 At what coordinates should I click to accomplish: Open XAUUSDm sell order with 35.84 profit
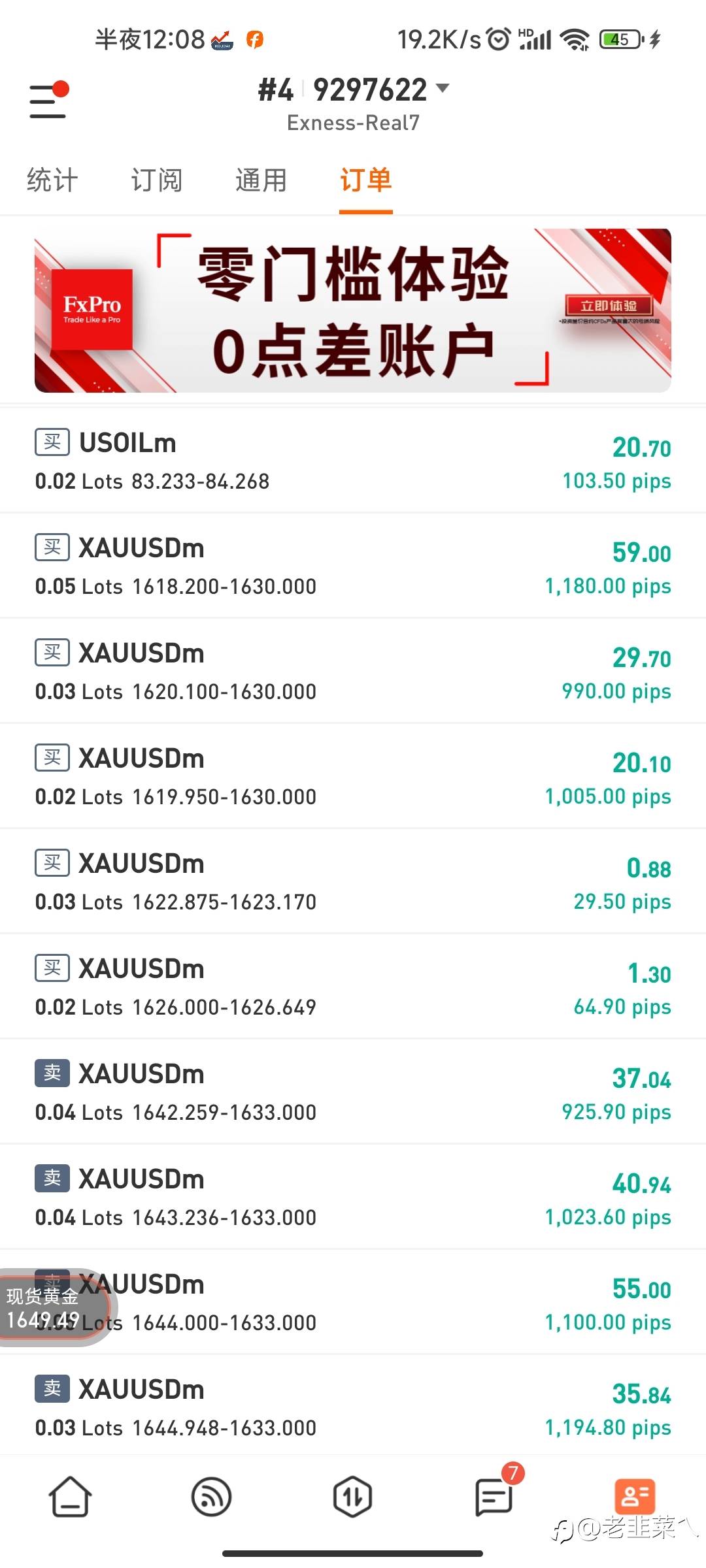(353, 1407)
